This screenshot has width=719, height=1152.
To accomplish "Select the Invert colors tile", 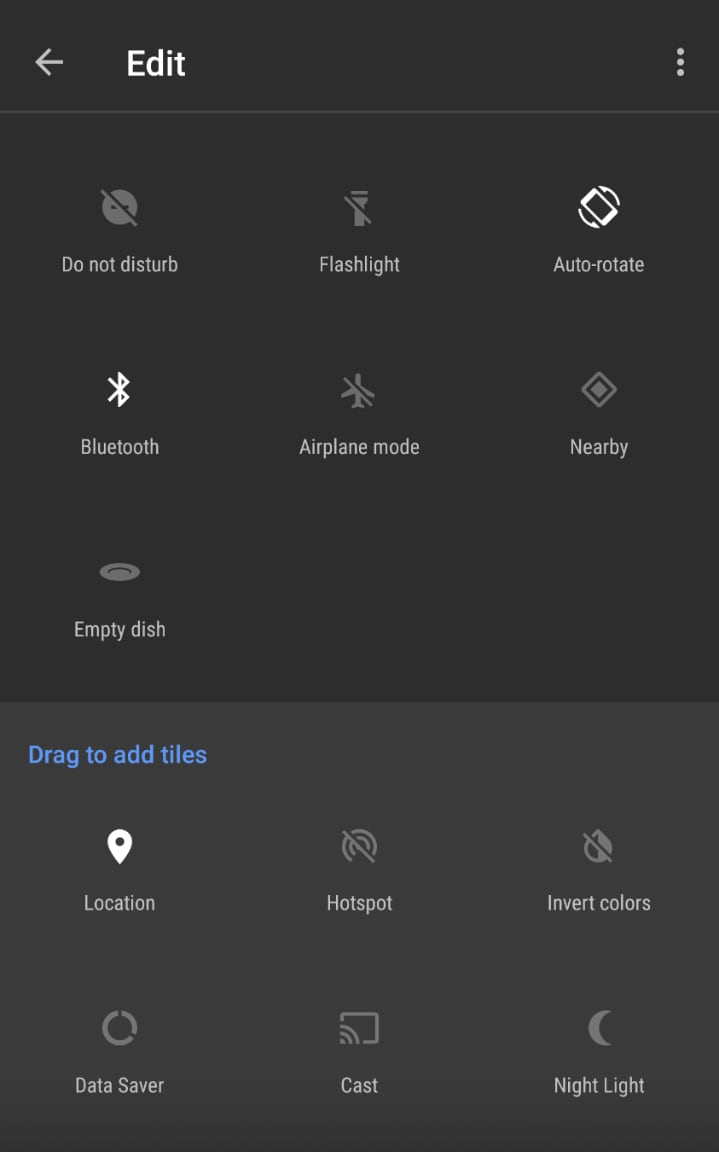I will [x=599, y=868].
